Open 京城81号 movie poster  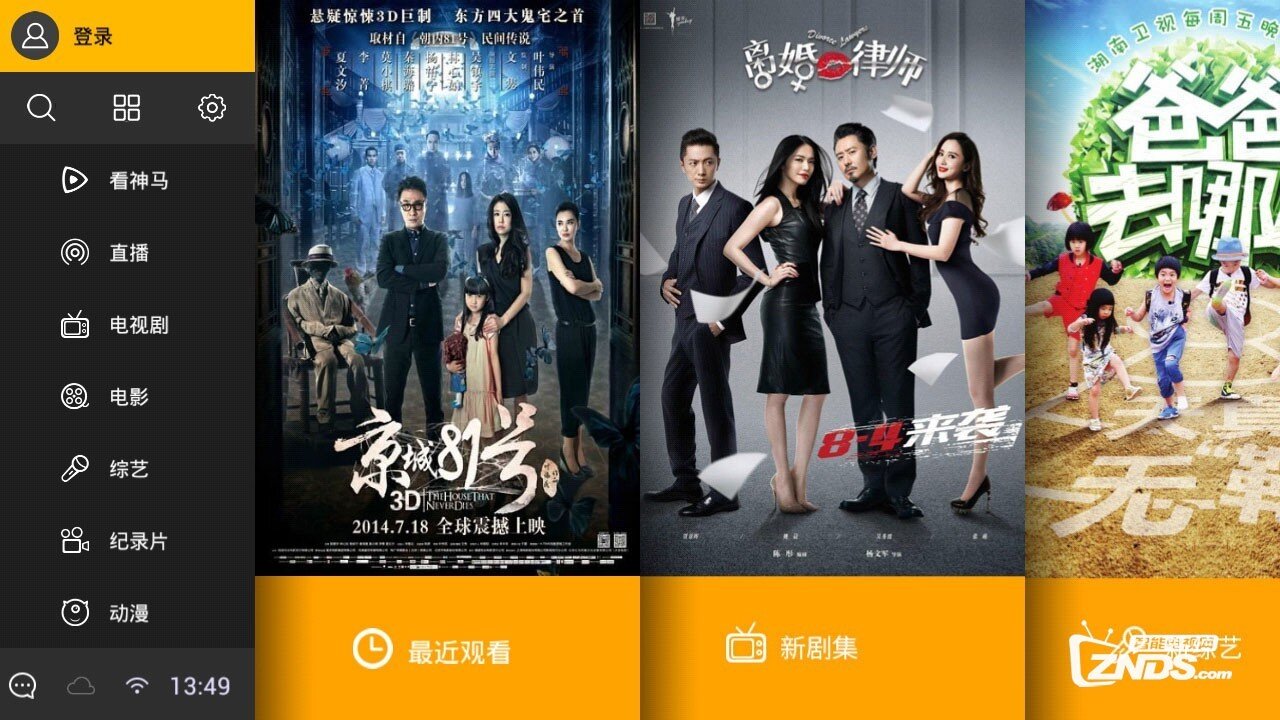click(447, 288)
